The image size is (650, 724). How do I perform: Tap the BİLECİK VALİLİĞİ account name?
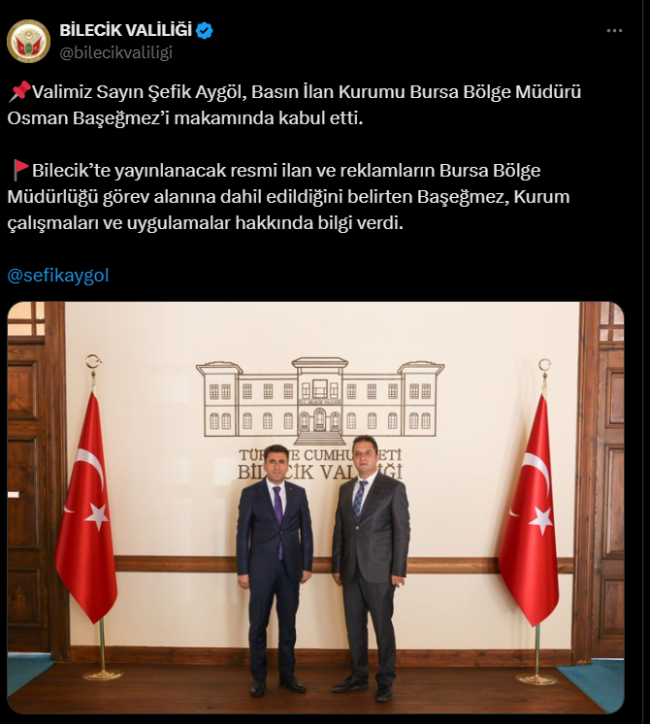(125, 30)
